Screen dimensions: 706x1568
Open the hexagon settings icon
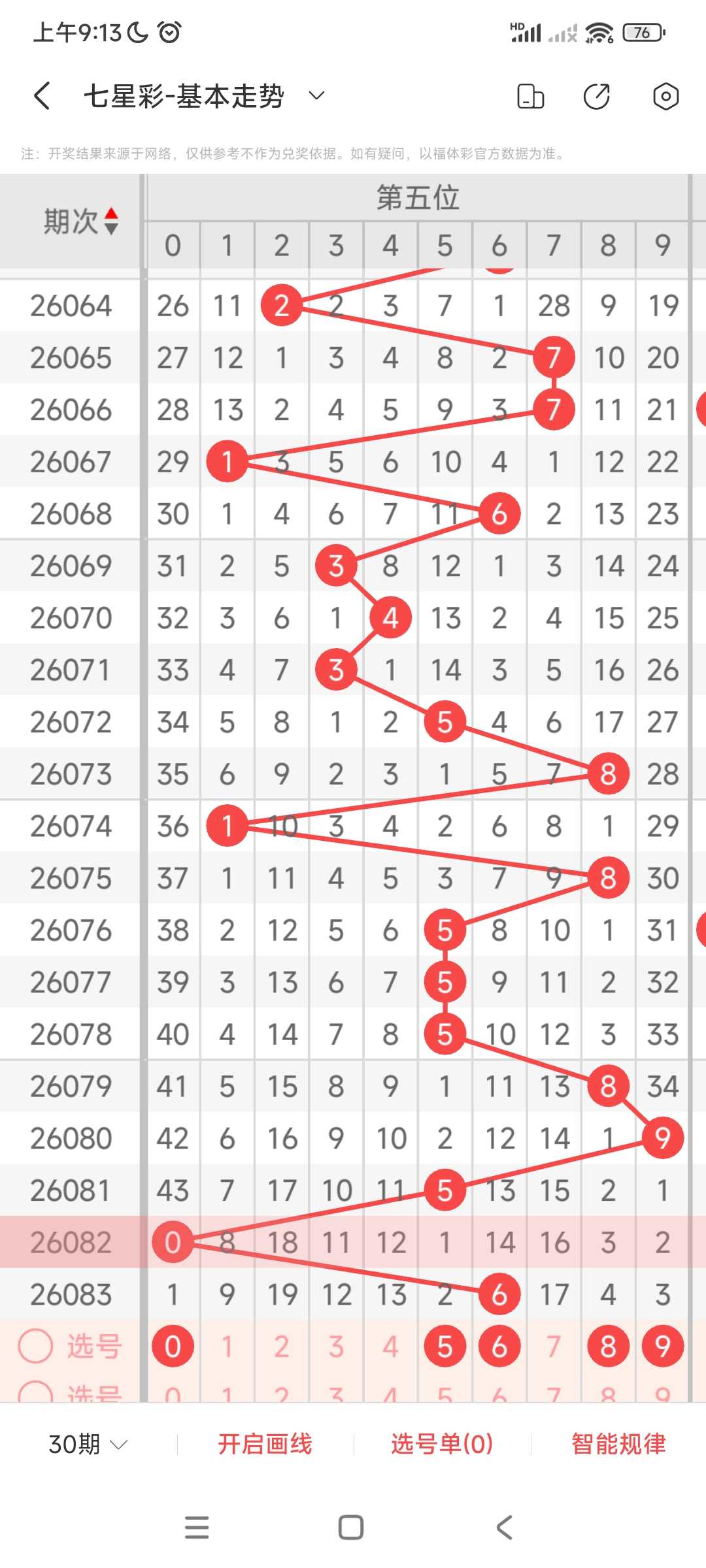[665, 96]
